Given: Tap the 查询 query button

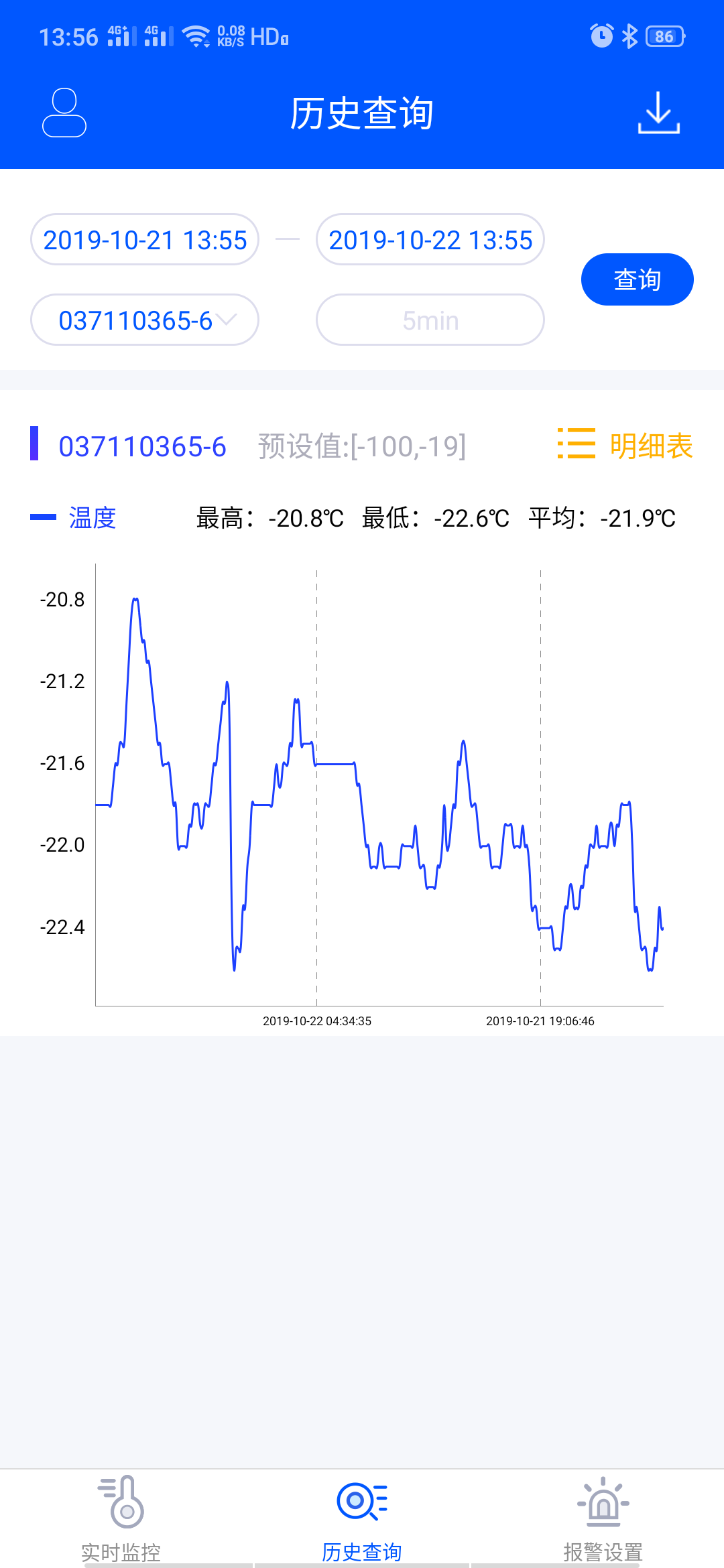Looking at the screenshot, I should click(x=636, y=279).
